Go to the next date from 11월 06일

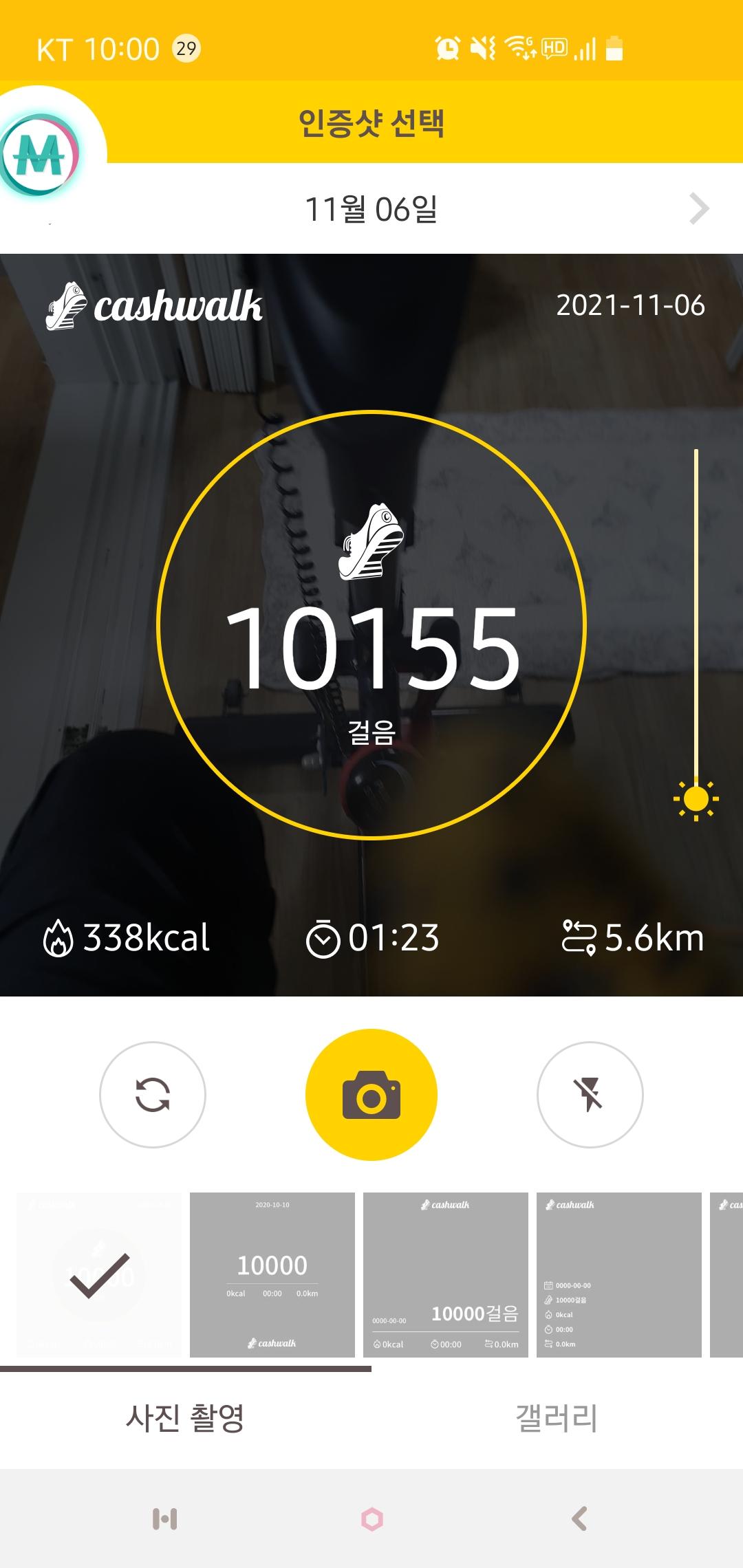698,209
